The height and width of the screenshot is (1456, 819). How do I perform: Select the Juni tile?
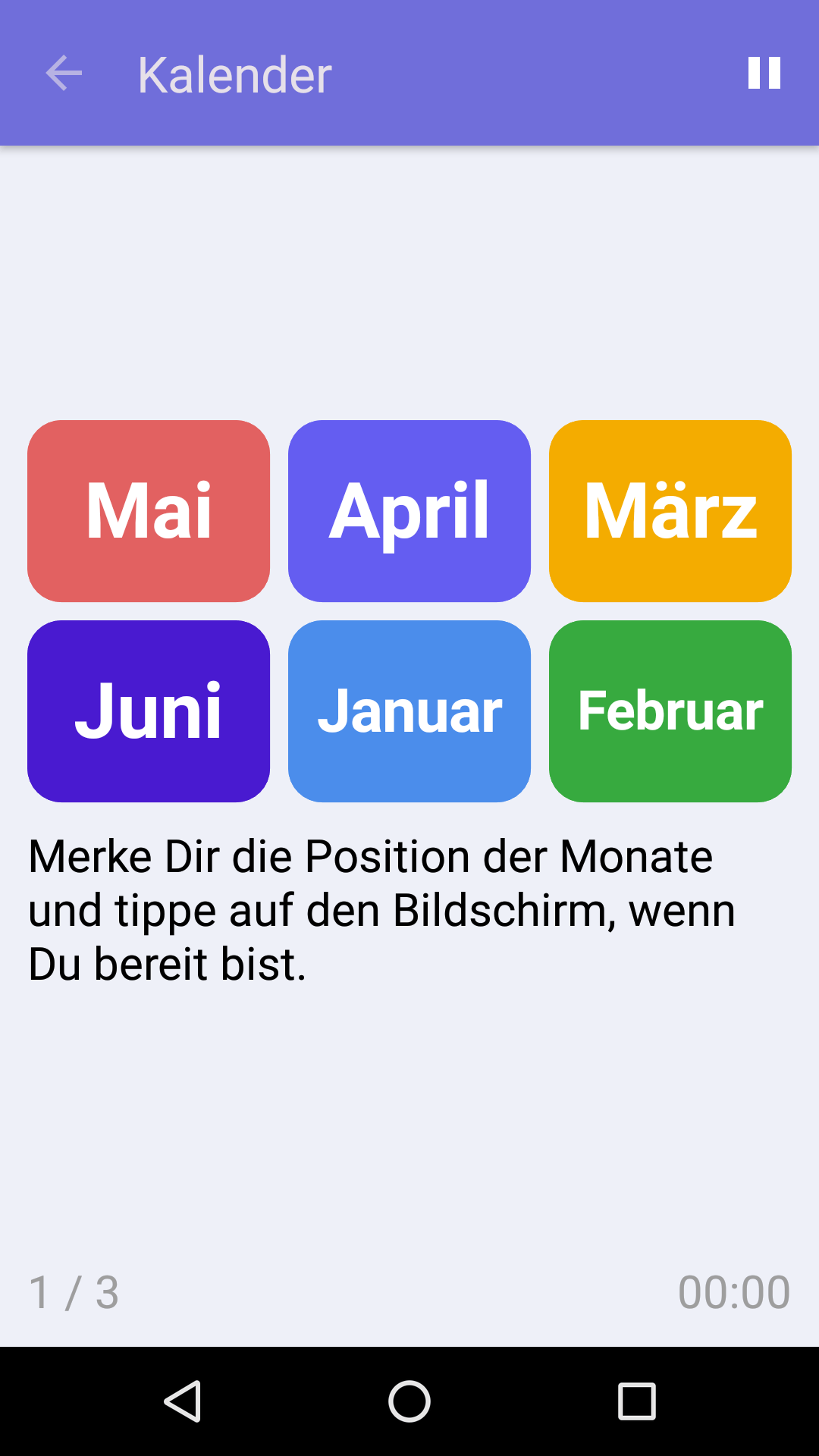[148, 711]
